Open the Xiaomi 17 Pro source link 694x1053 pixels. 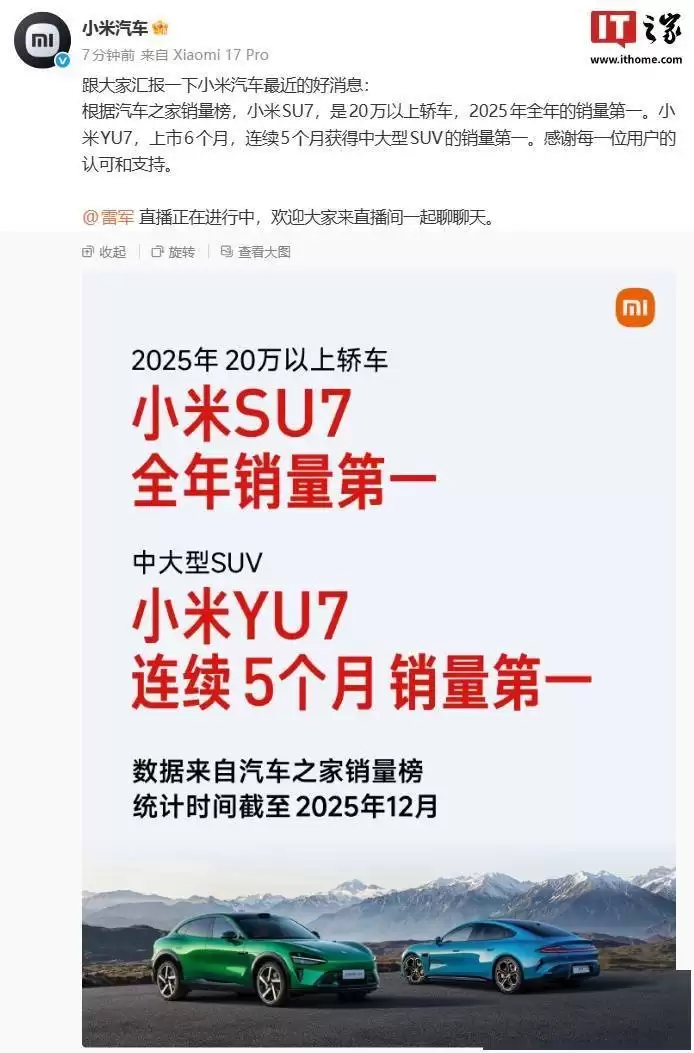222,54
